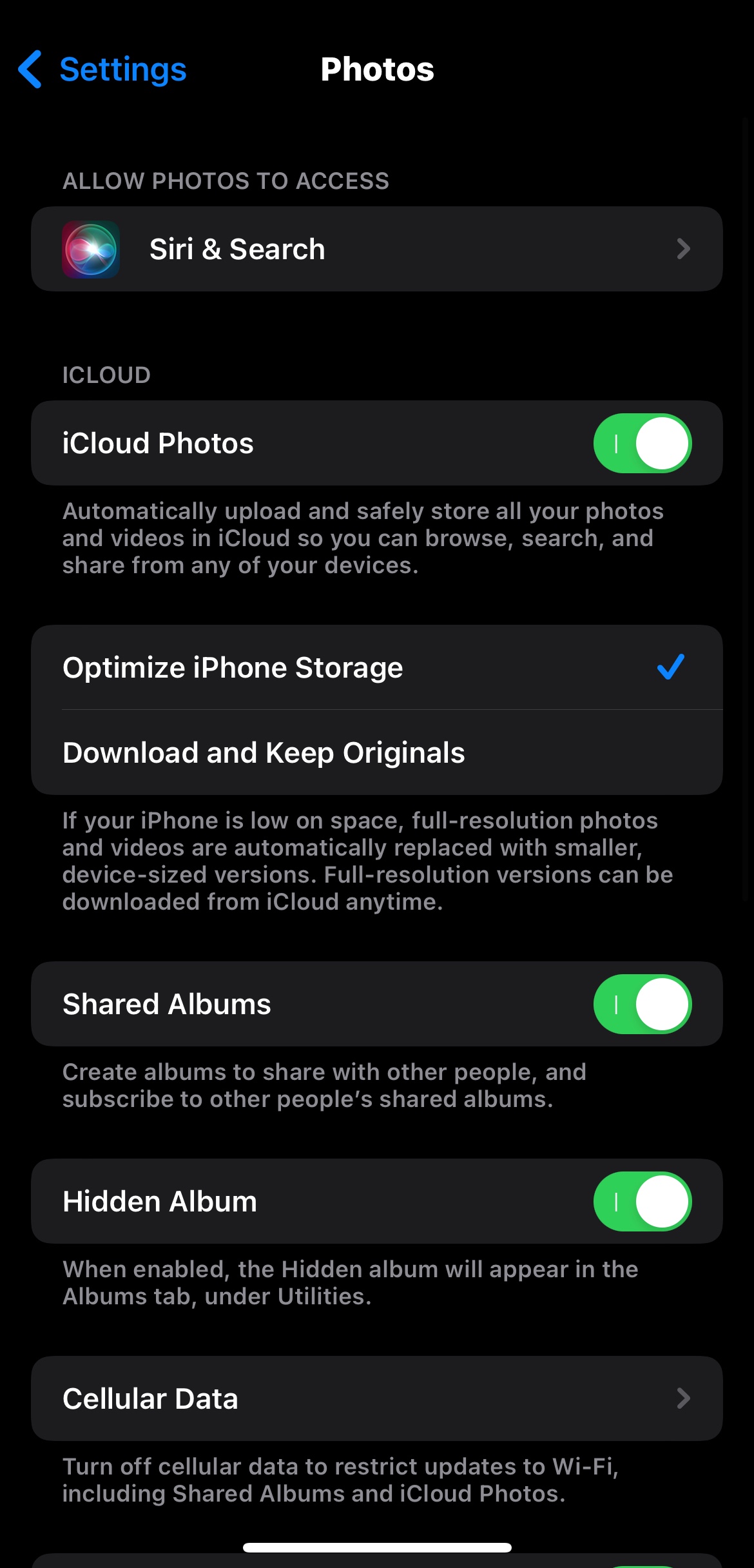This screenshot has height=1568, width=754.
Task: Open Cellular Data options
Action: (x=376, y=1398)
